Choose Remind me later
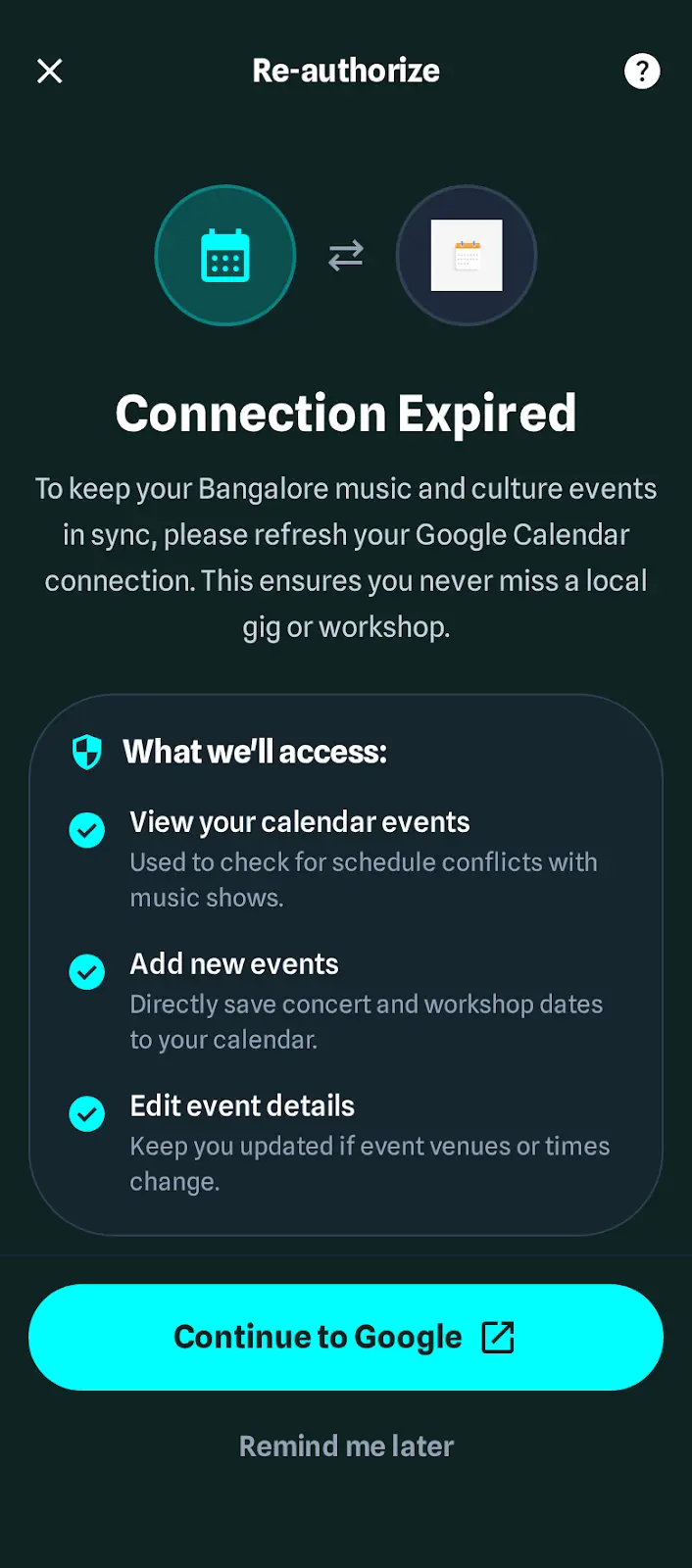Viewport: 692px width, 1568px height. pyautogui.click(x=346, y=1446)
